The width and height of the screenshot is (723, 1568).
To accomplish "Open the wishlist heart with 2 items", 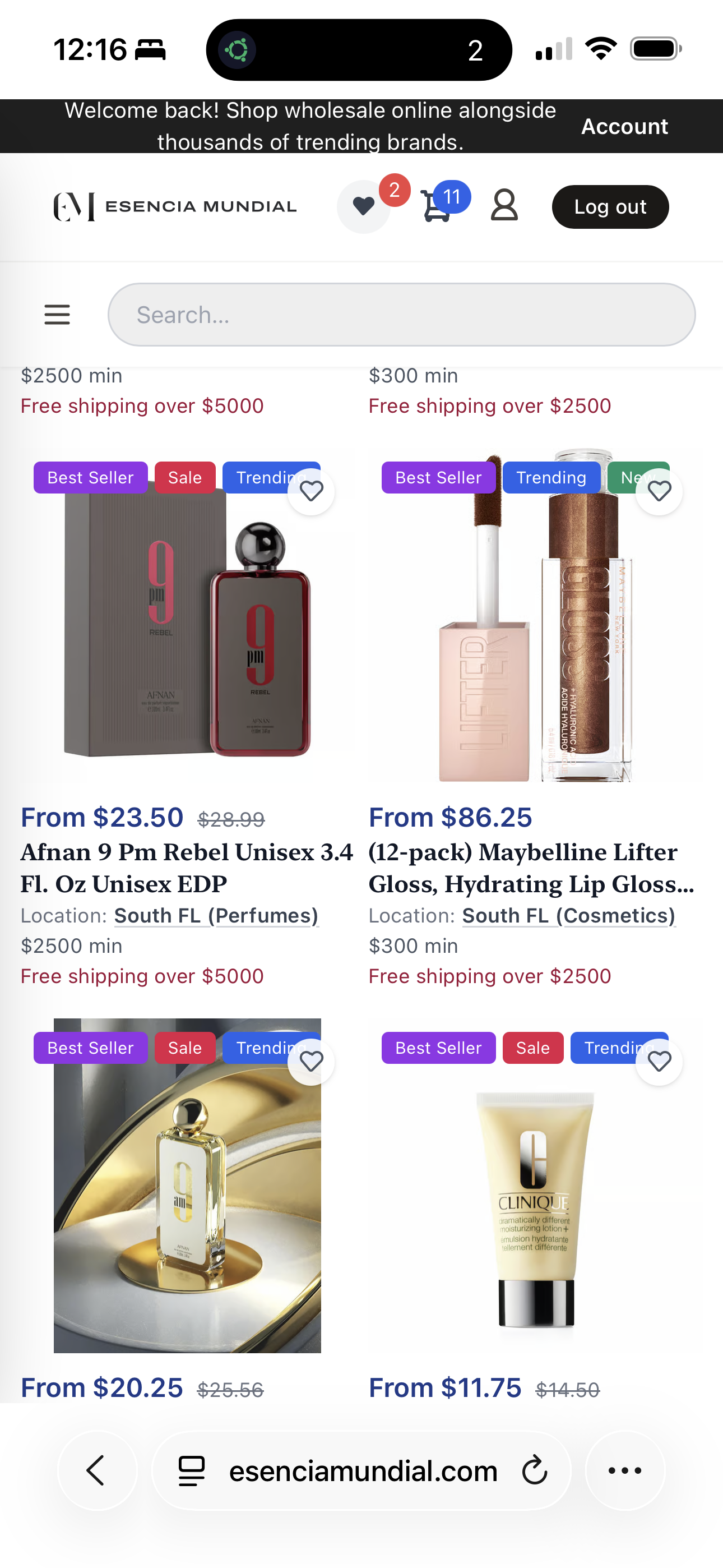I will pyautogui.click(x=364, y=206).
